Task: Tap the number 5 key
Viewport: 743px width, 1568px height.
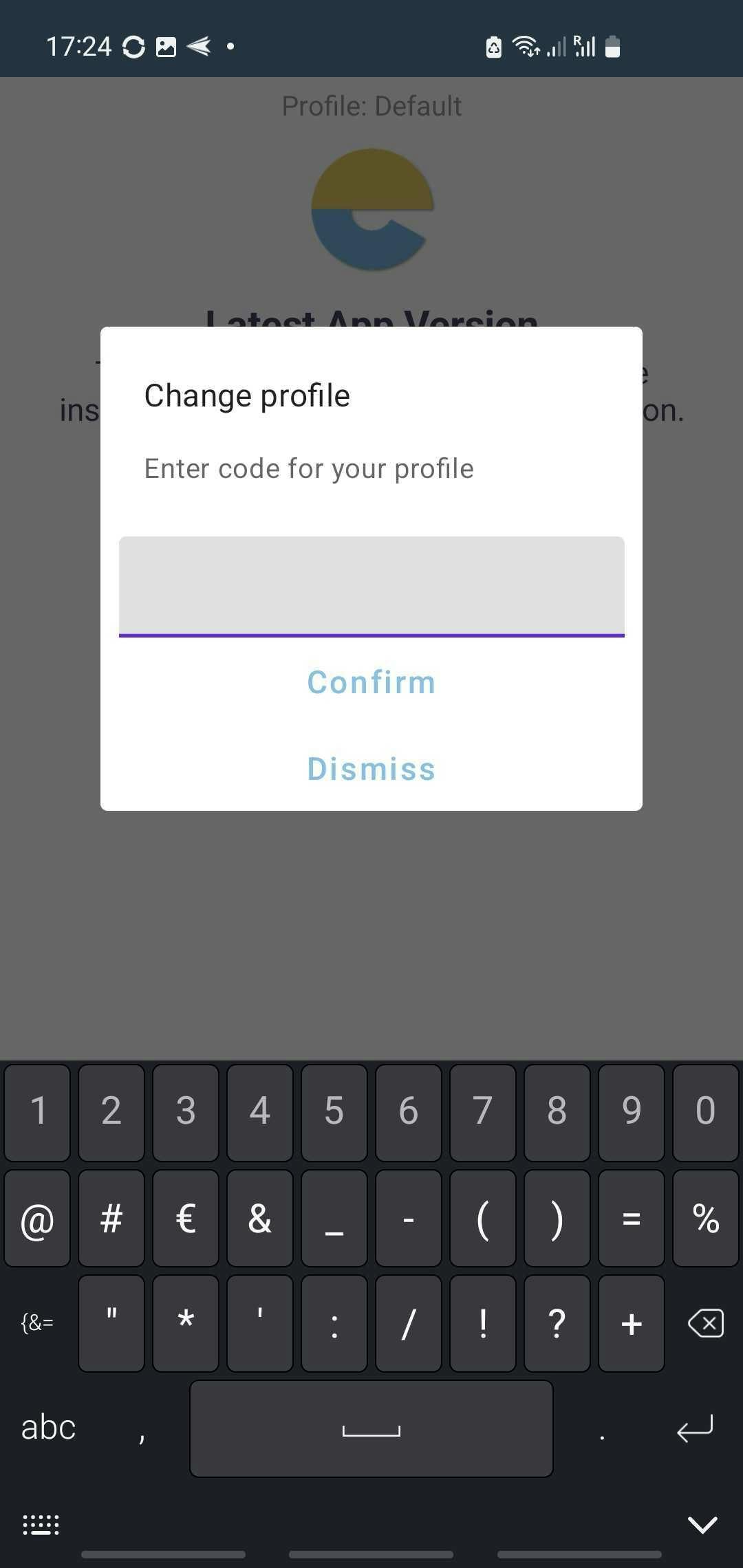Action: click(334, 1112)
